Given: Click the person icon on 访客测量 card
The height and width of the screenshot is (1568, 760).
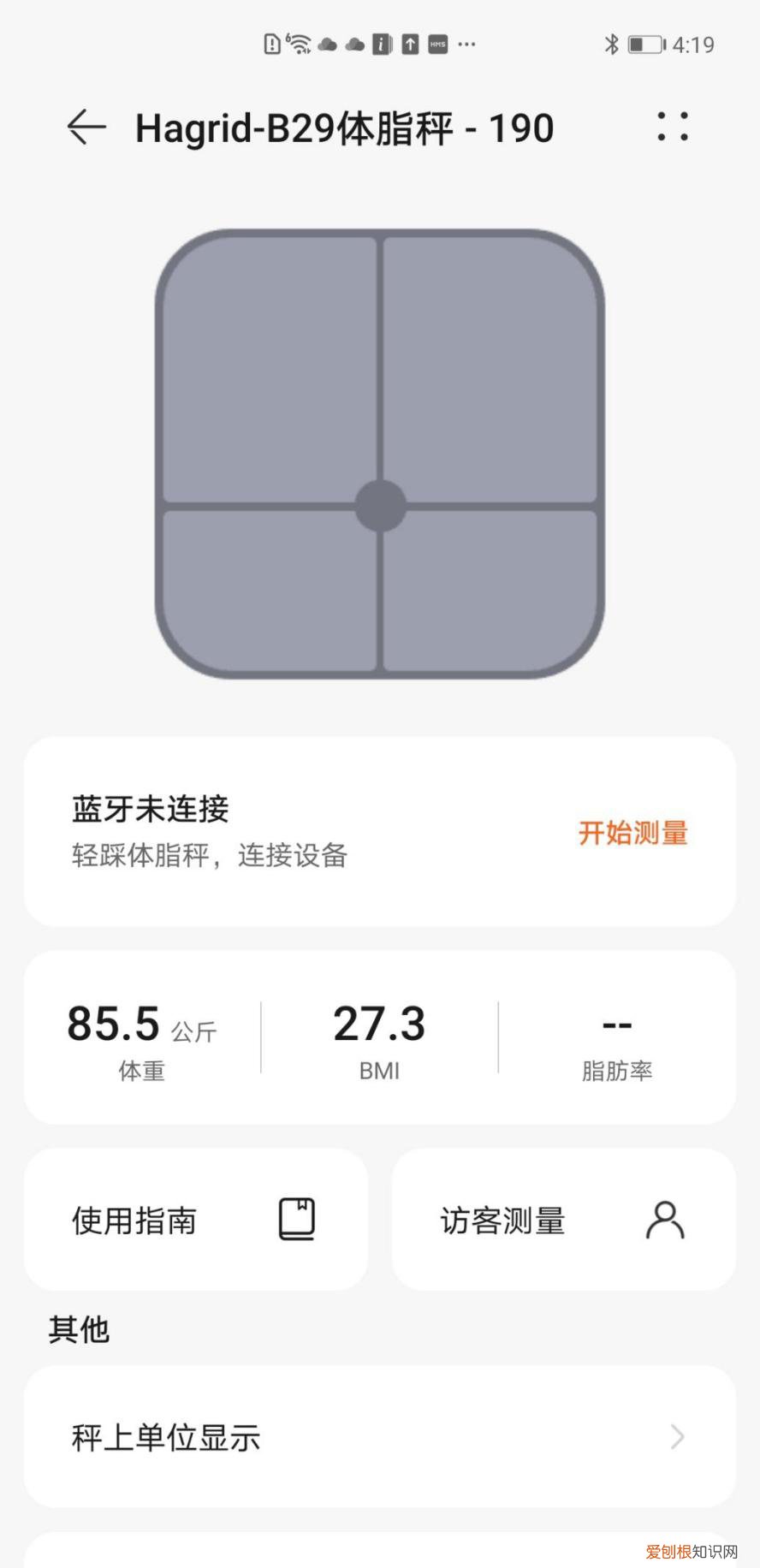Looking at the screenshot, I should tap(665, 1219).
